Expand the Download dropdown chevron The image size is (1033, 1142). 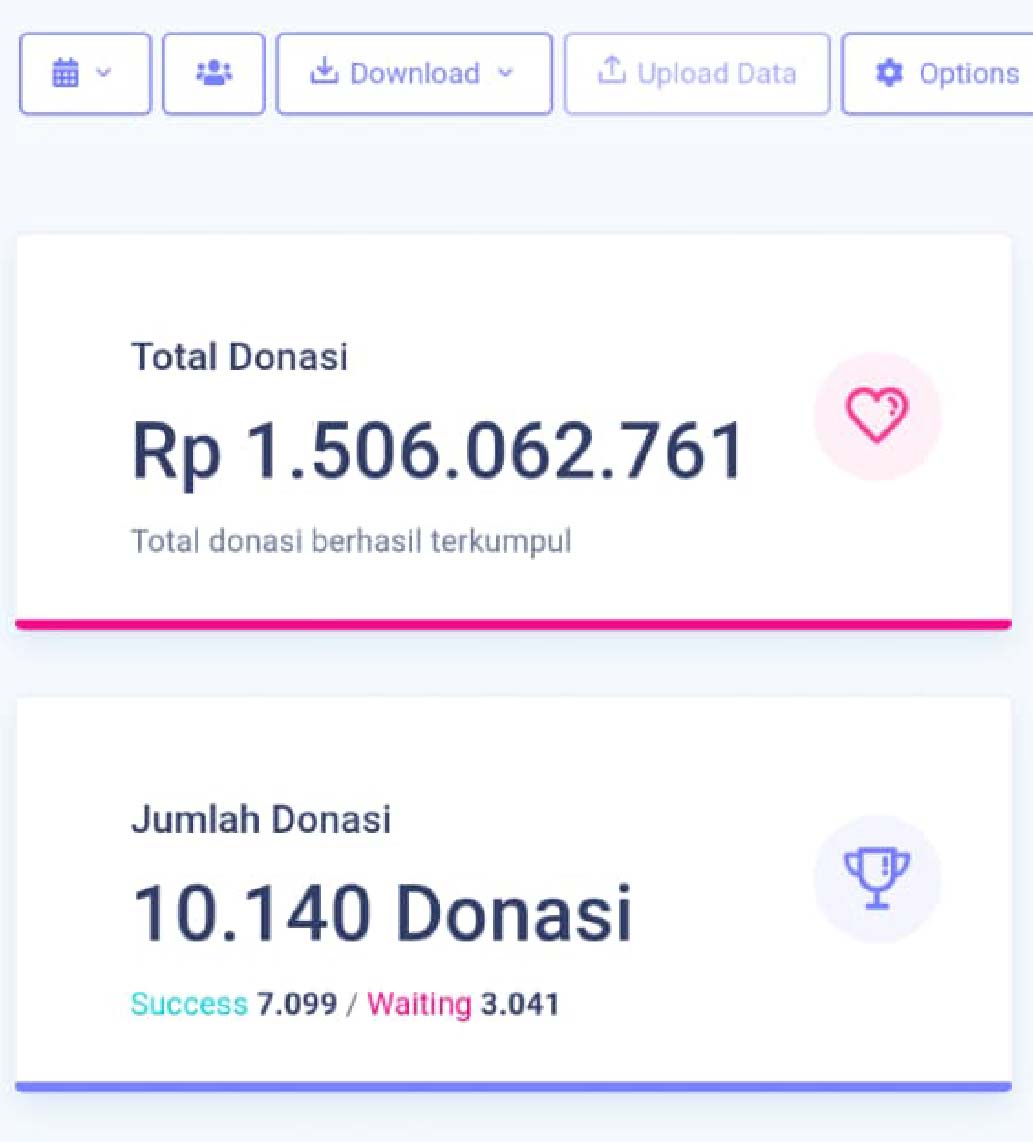[x=506, y=73]
